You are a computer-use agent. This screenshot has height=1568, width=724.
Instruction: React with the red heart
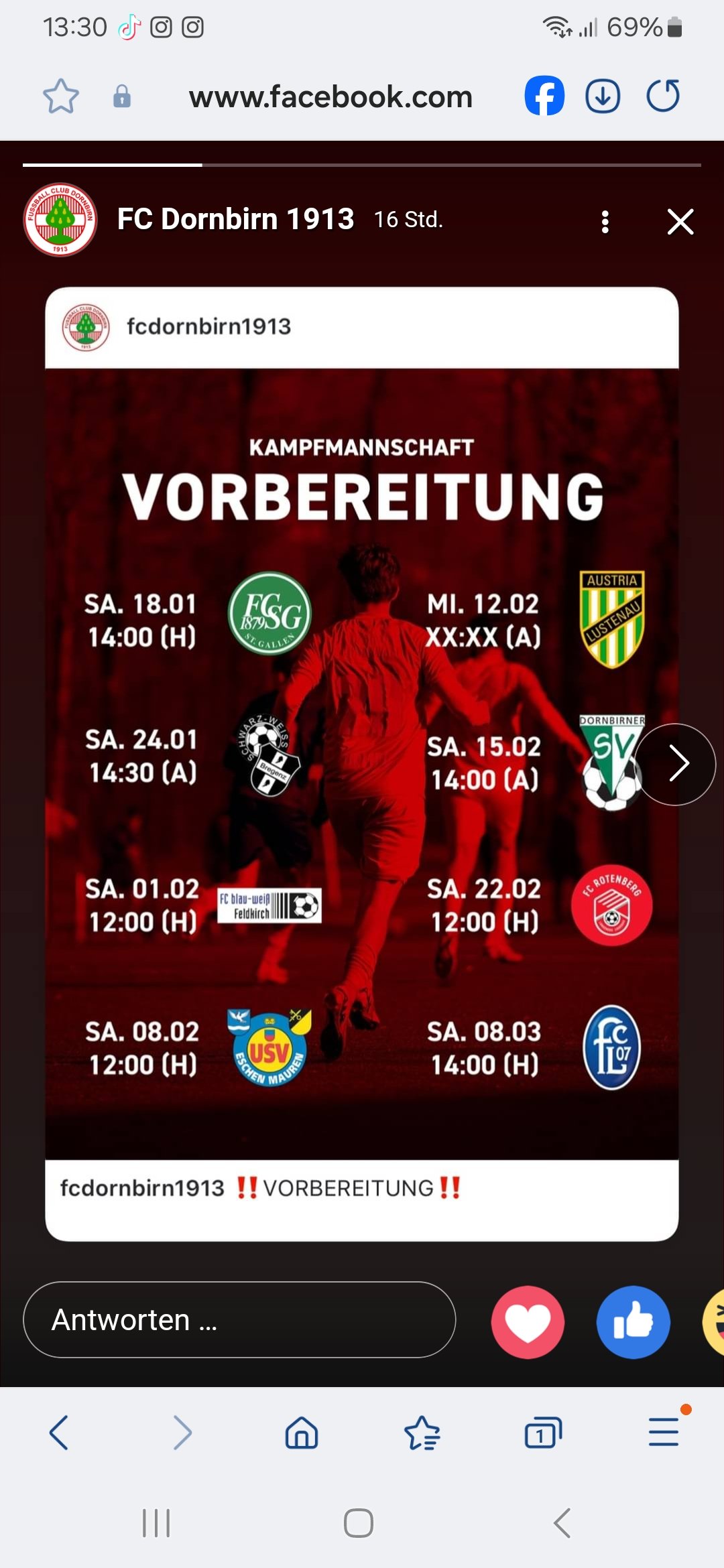pos(528,1322)
